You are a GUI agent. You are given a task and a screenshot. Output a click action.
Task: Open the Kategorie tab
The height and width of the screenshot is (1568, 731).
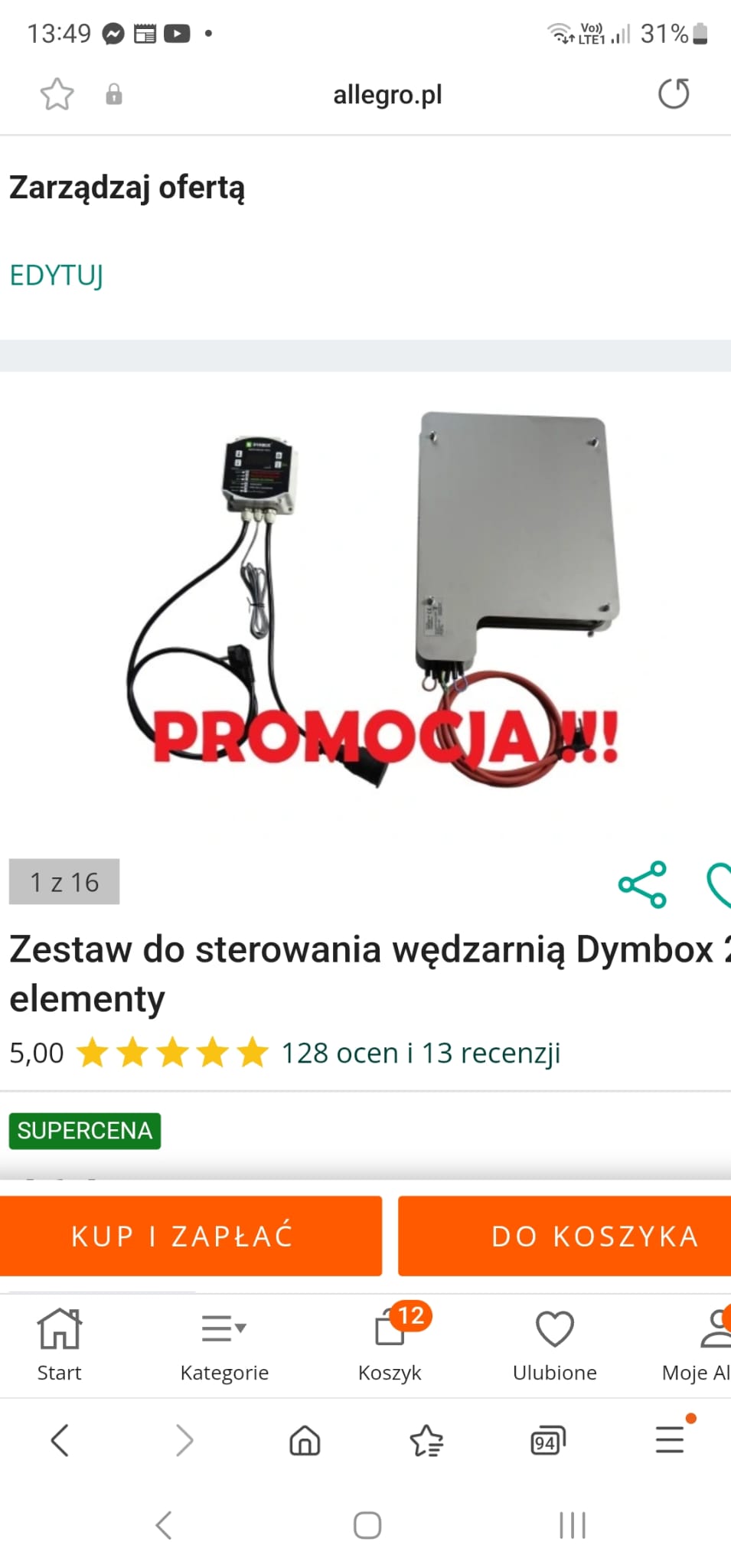[224, 1344]
